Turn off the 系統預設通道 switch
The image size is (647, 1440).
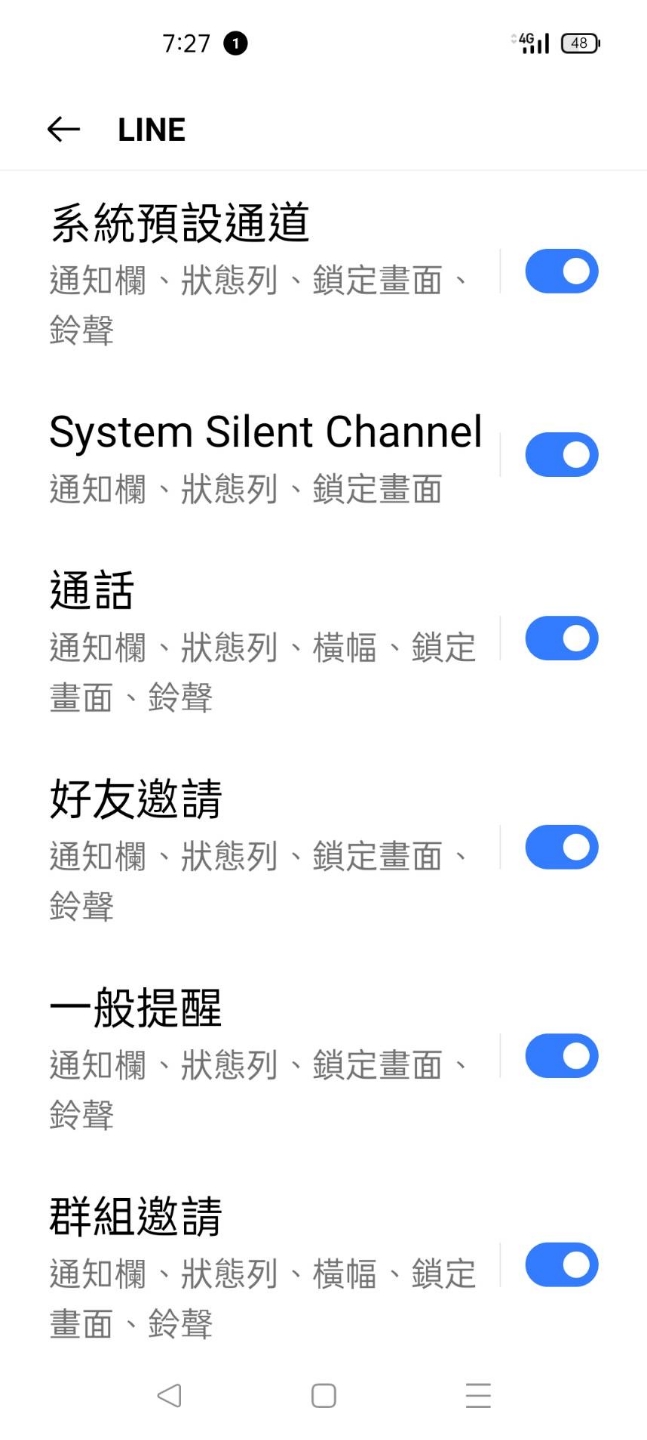click(x=562, y=272)
